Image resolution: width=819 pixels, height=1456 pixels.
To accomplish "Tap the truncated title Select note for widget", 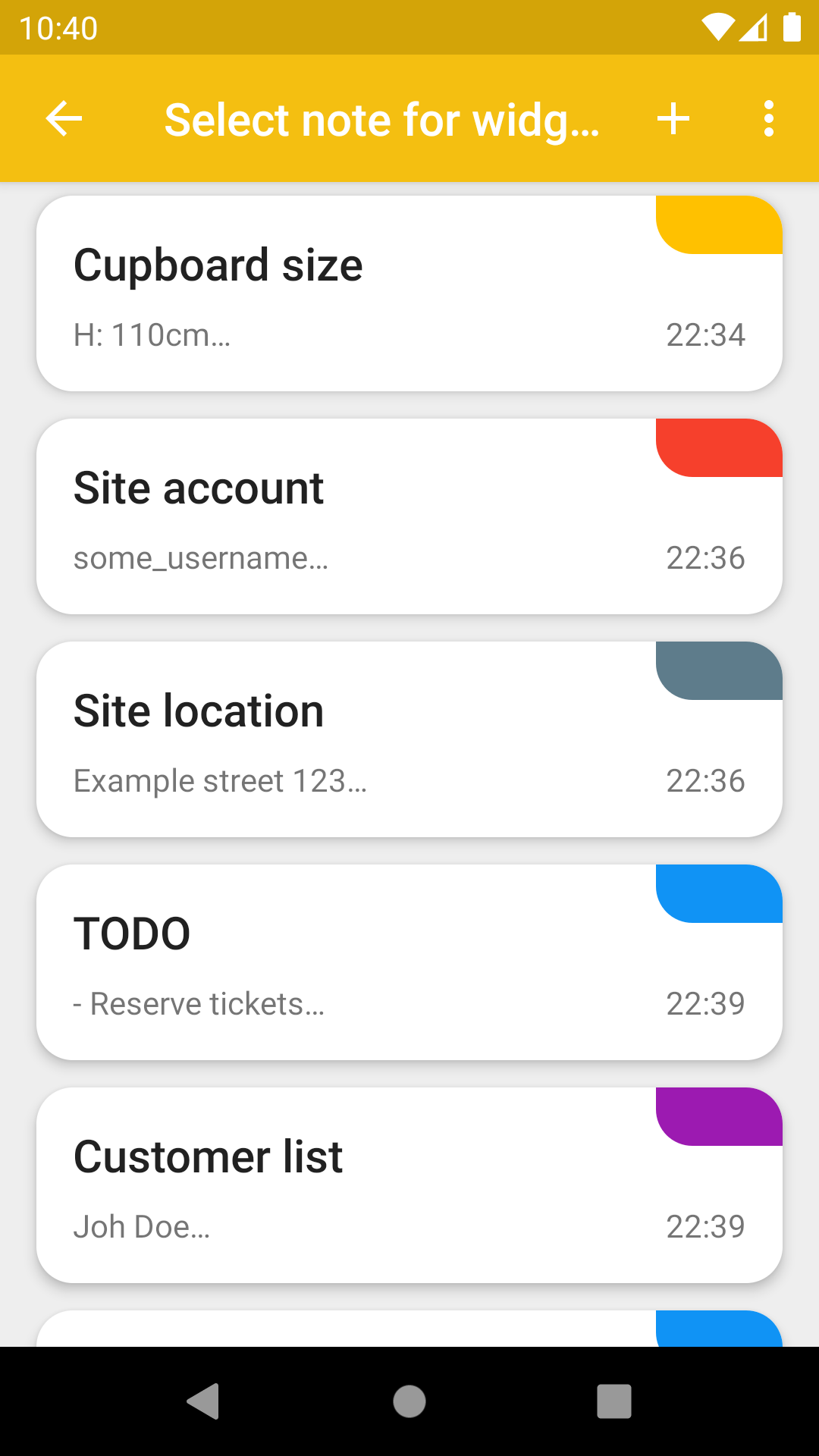I will [x=383, y=119].
